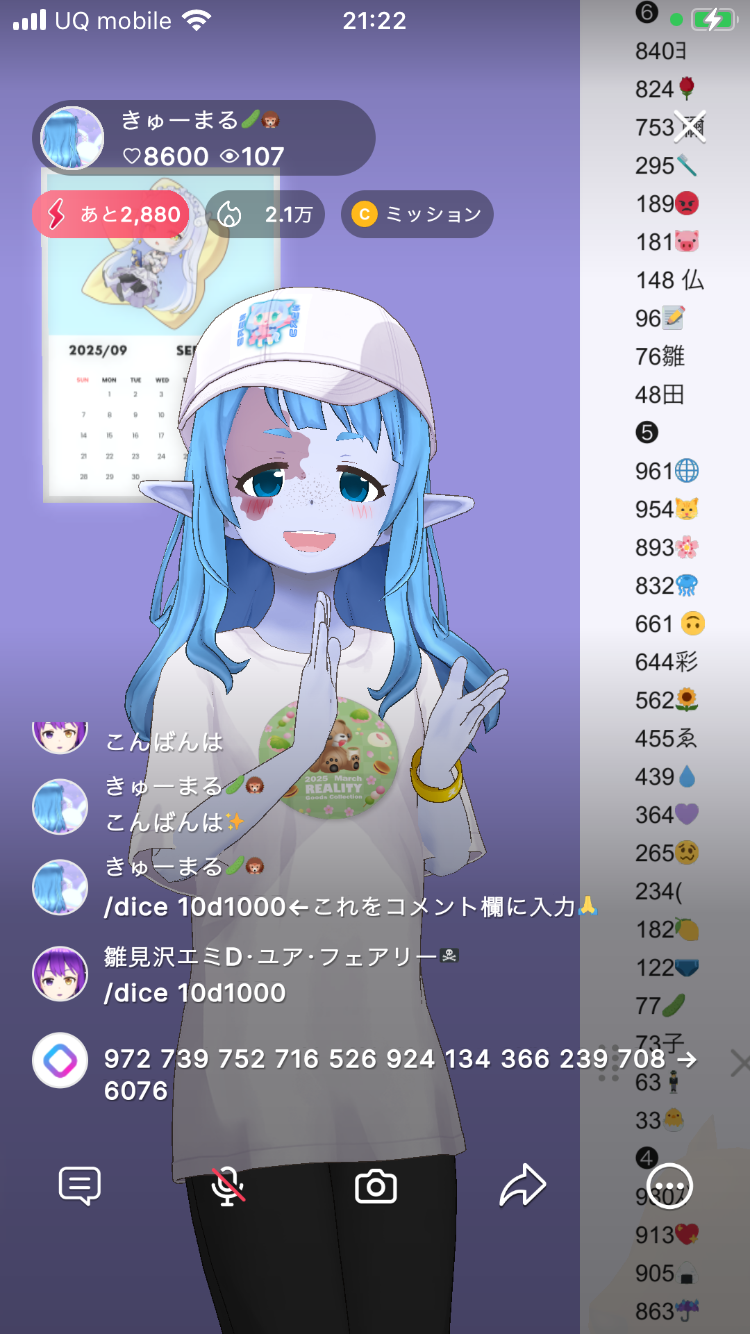Open the comment input icon
The height and width of the screenshot is (1334, 750).
pos(80,1186)
